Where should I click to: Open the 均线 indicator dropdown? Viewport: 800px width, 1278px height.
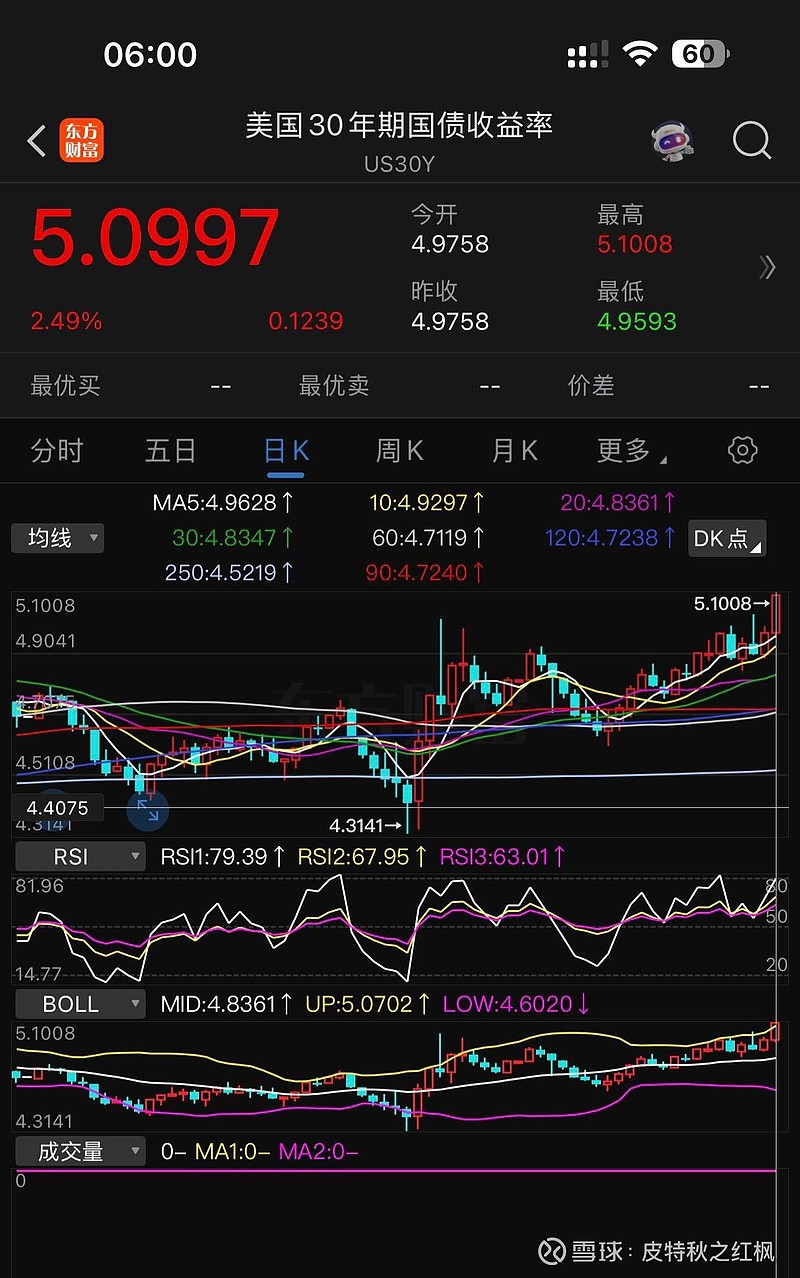click(57, 538)
